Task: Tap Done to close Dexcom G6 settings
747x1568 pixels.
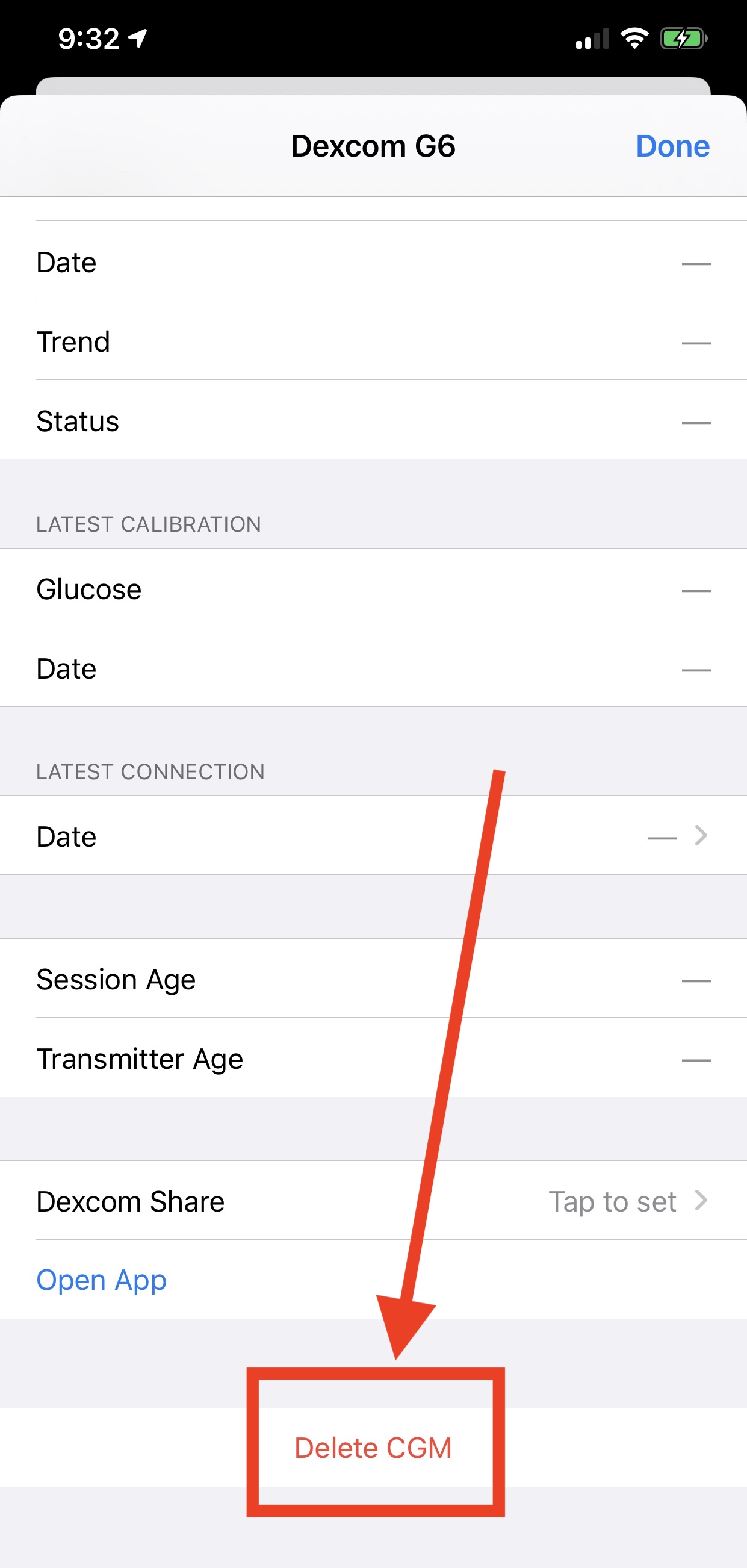Action: [672, 146]
